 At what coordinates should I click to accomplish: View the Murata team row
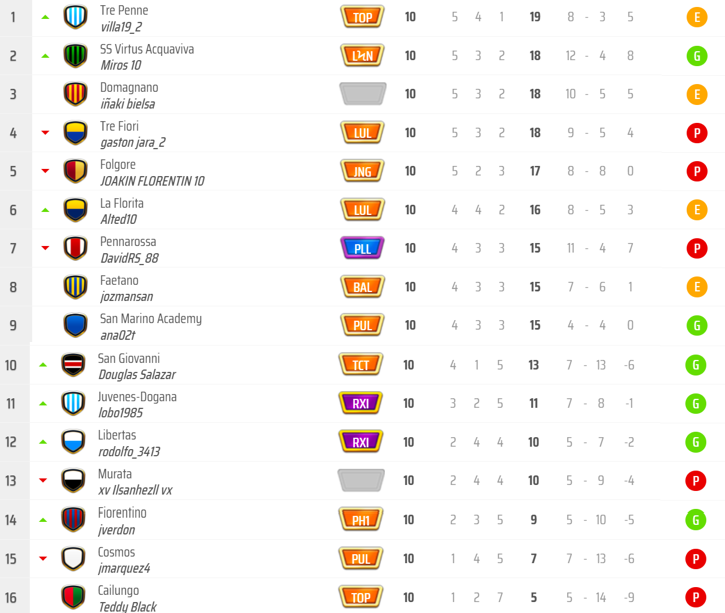[x=115, y=474]
